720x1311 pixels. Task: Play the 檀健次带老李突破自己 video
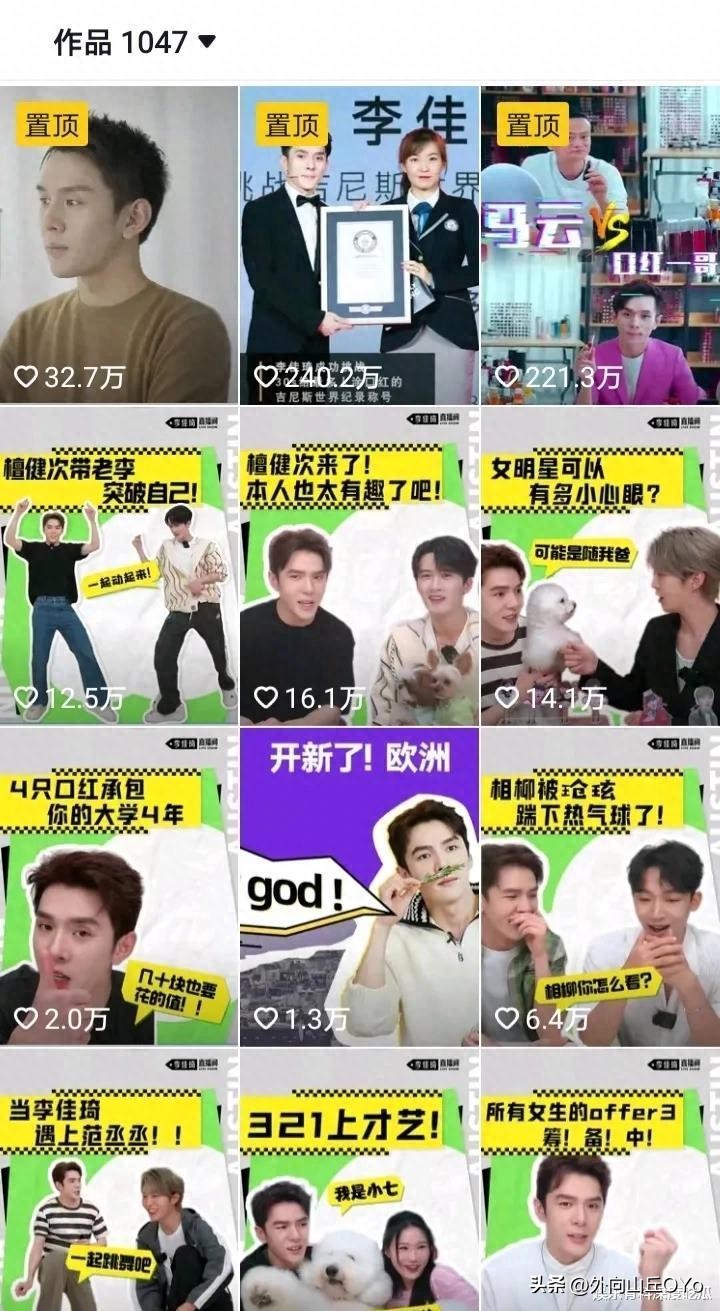pos(118,565)
